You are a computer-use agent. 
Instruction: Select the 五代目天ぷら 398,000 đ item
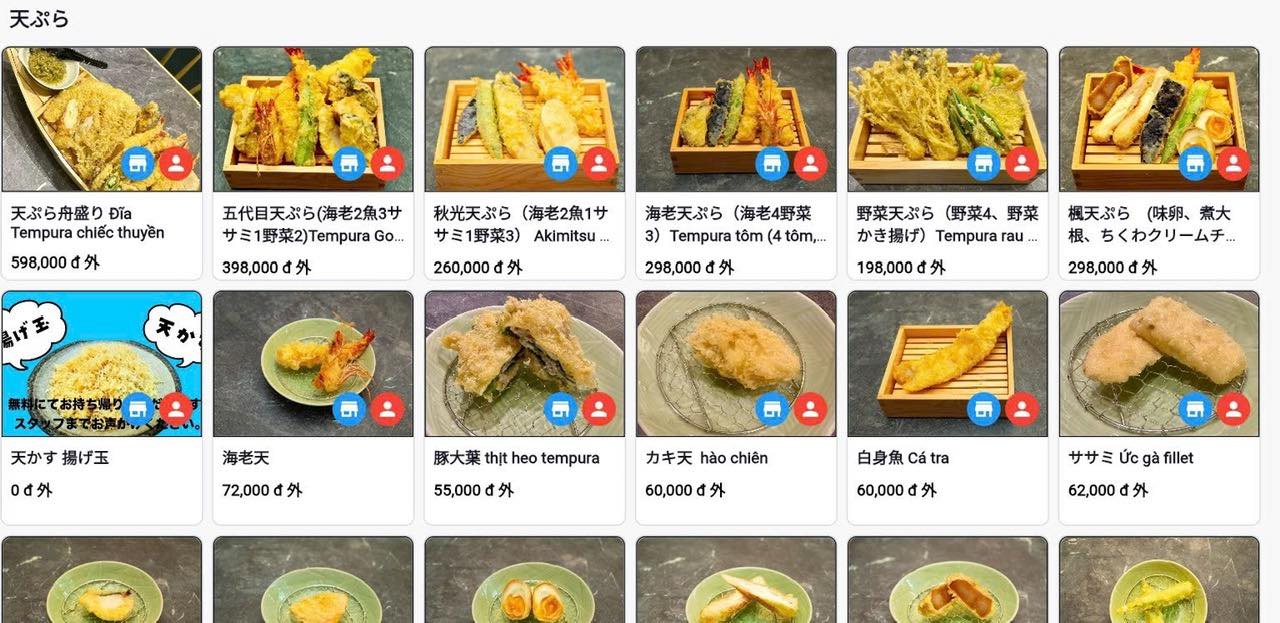(312, 225)
